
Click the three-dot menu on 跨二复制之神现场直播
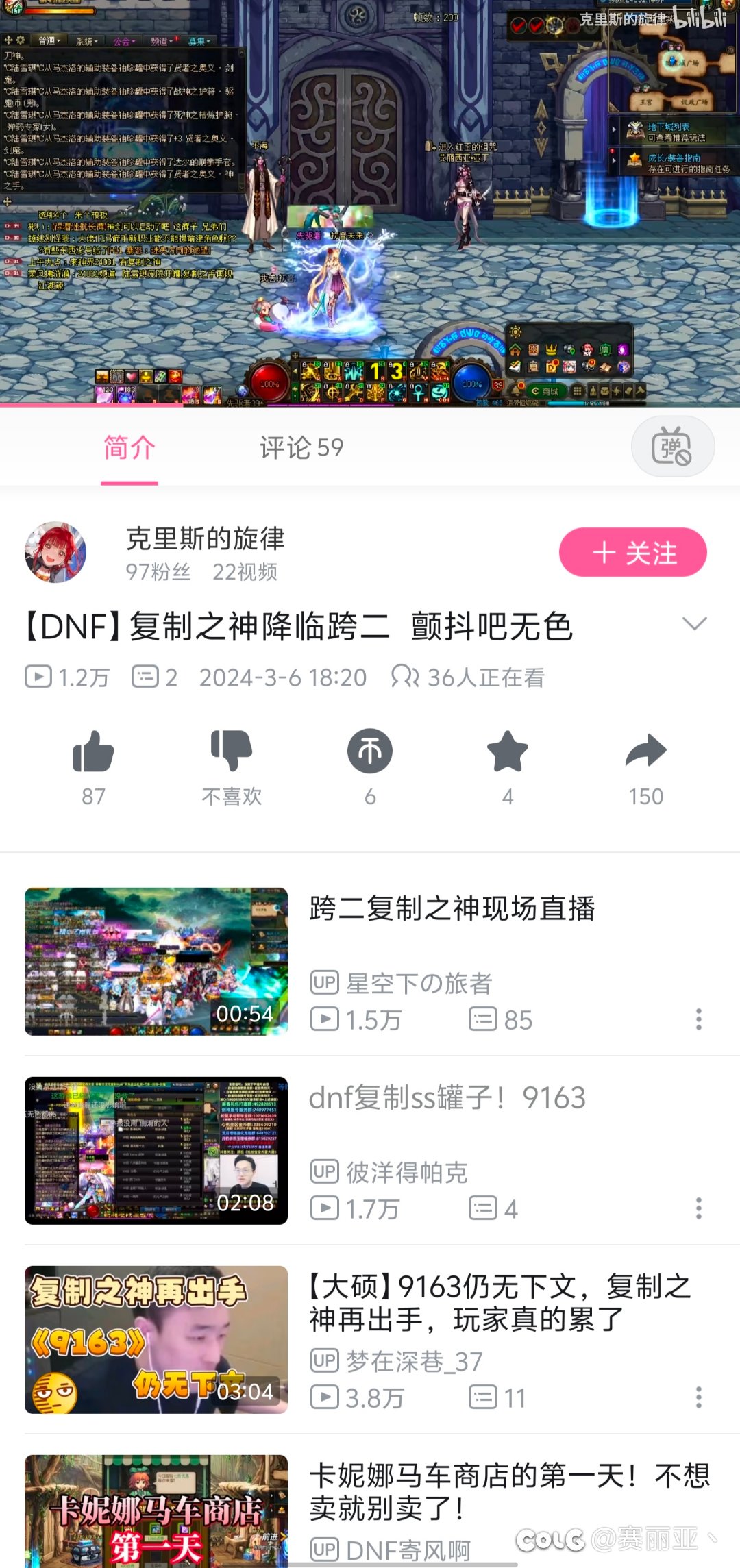[698, 1020]
